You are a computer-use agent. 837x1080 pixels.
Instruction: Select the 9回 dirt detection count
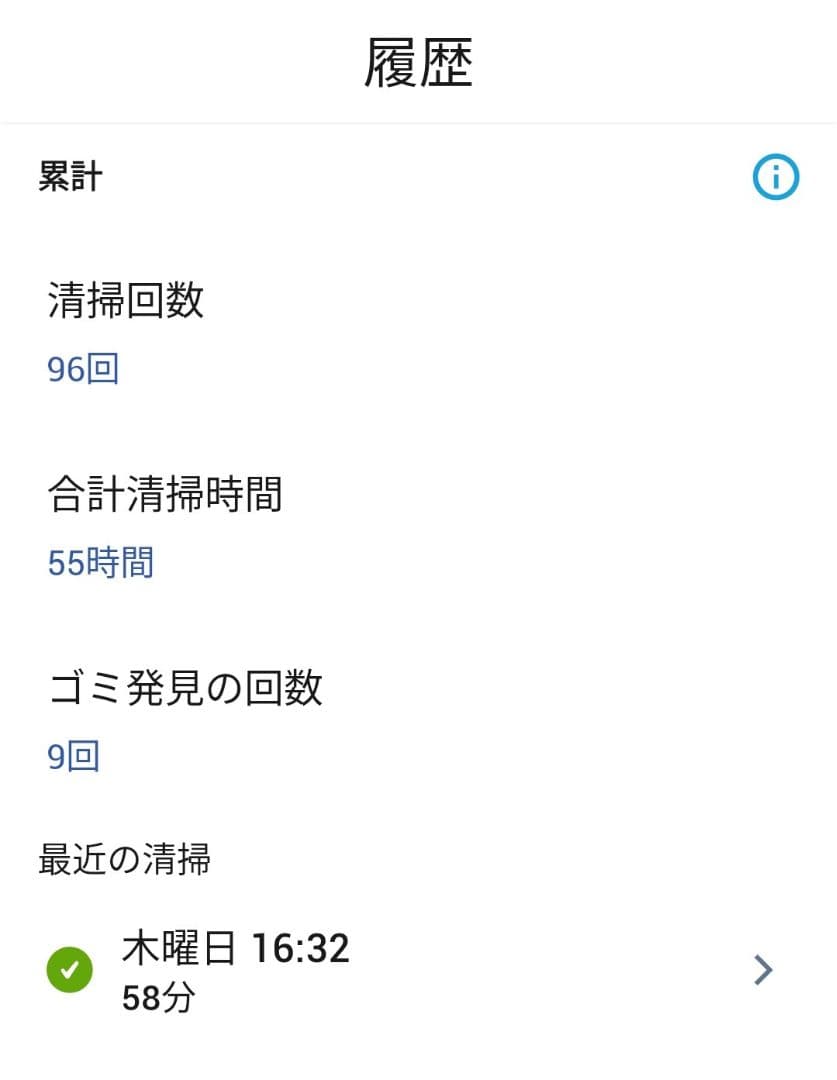(x=74, y=757)
